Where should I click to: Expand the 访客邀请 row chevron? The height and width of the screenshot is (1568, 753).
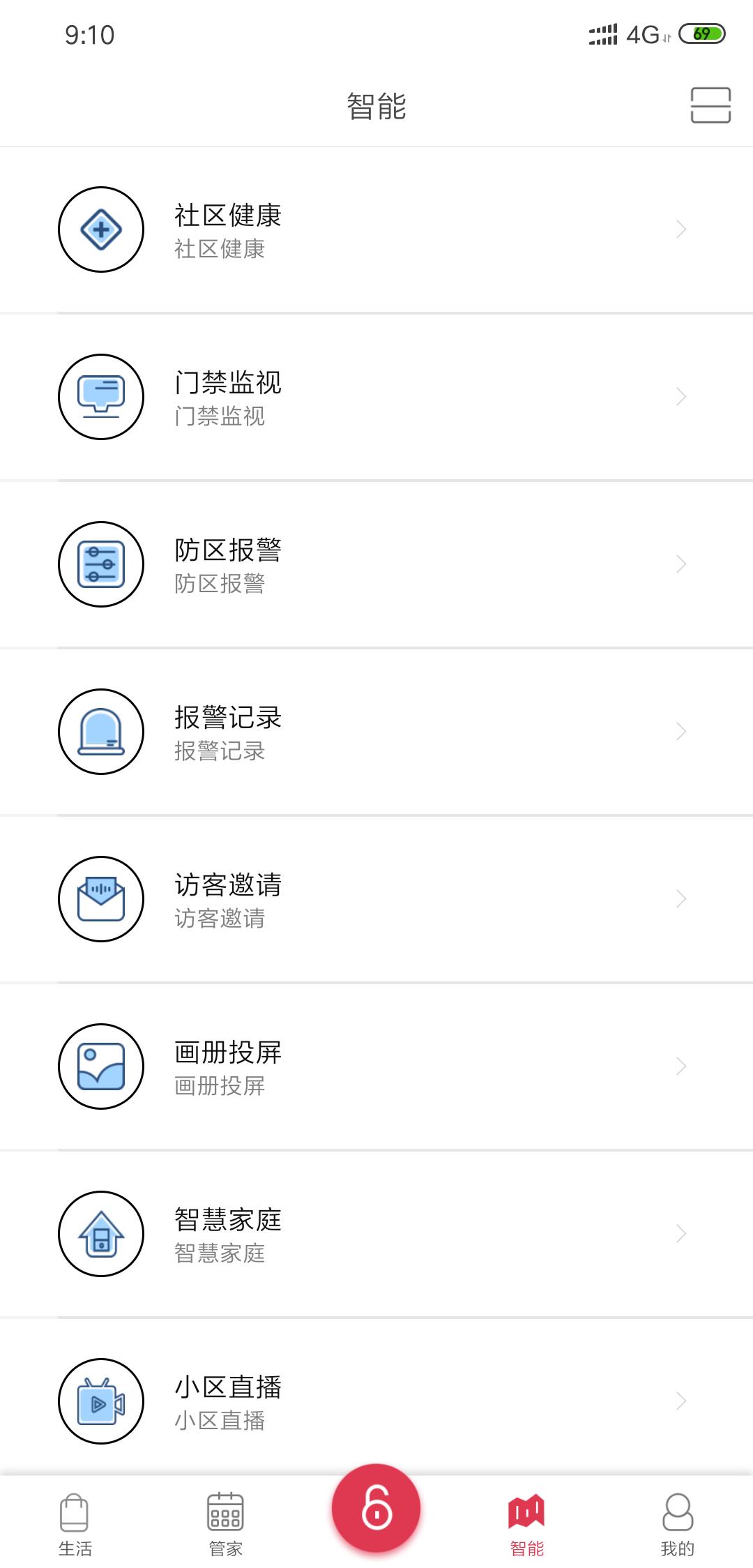(x=680, y=899)
